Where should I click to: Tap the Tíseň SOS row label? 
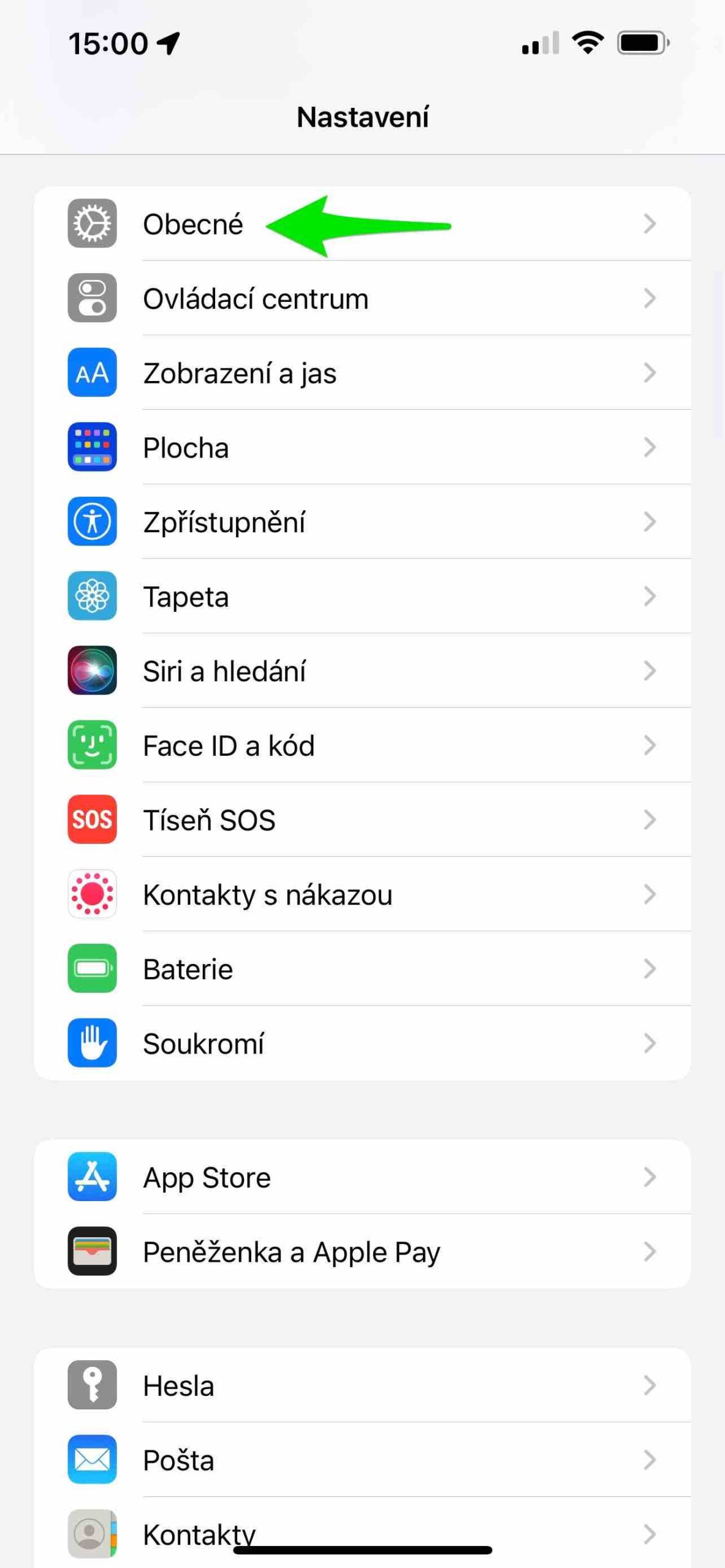point(208,820)
